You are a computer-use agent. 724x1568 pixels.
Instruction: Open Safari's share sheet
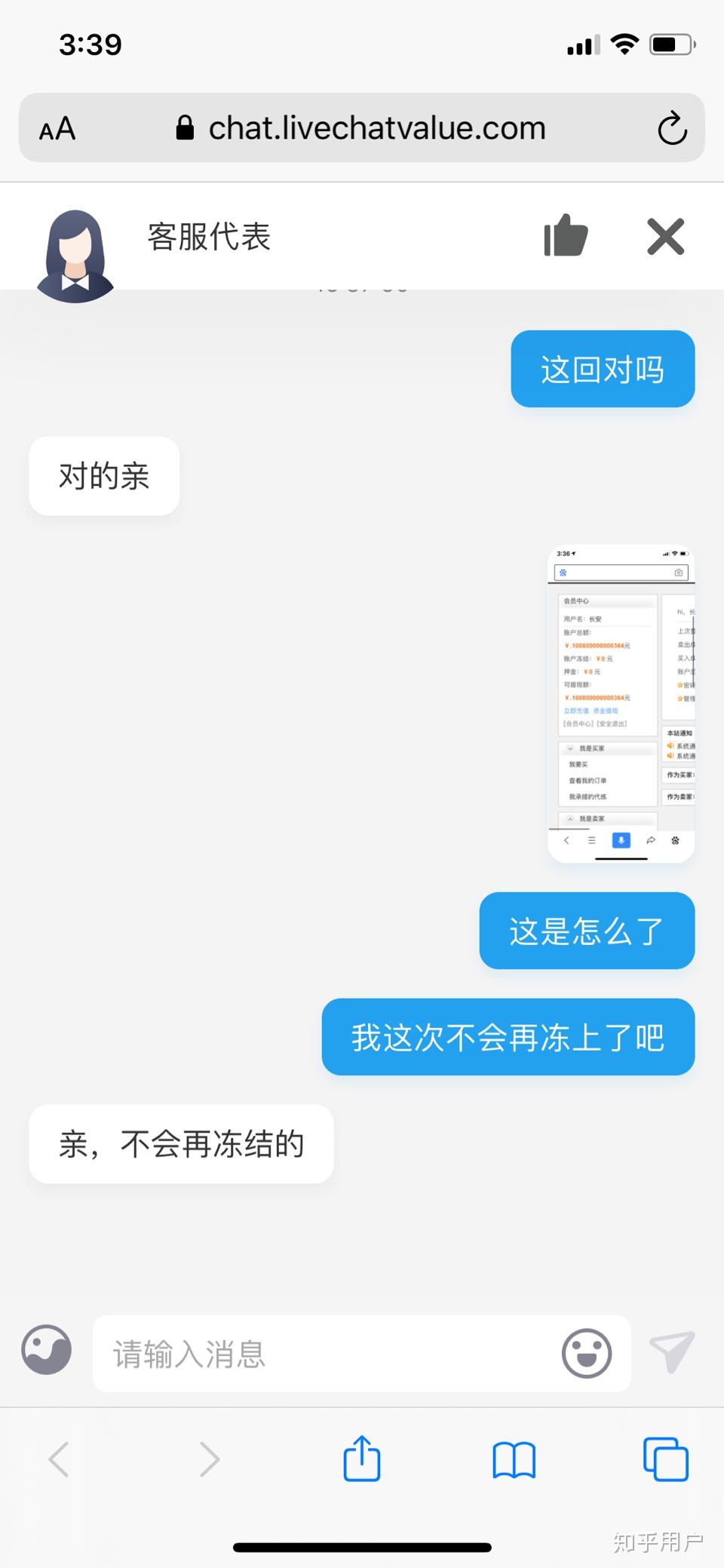click(362, 1459)
